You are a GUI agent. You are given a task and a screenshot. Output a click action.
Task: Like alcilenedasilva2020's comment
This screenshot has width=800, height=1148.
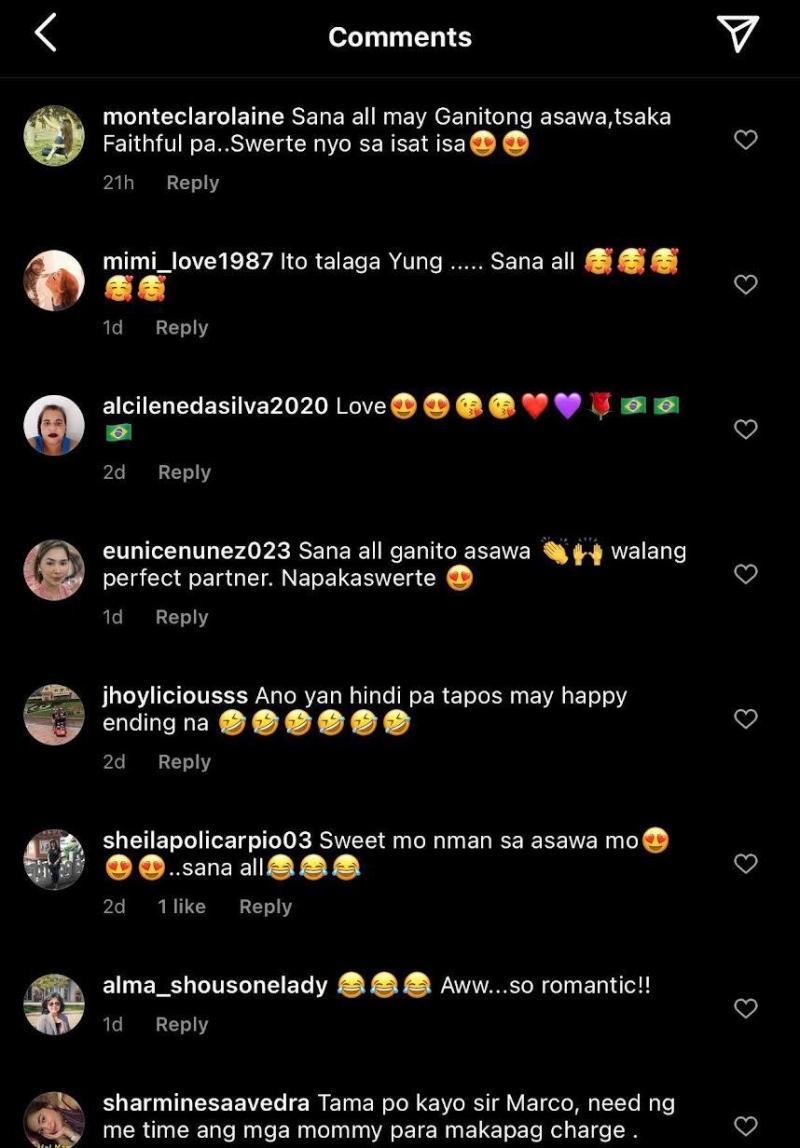coord(746,429)
